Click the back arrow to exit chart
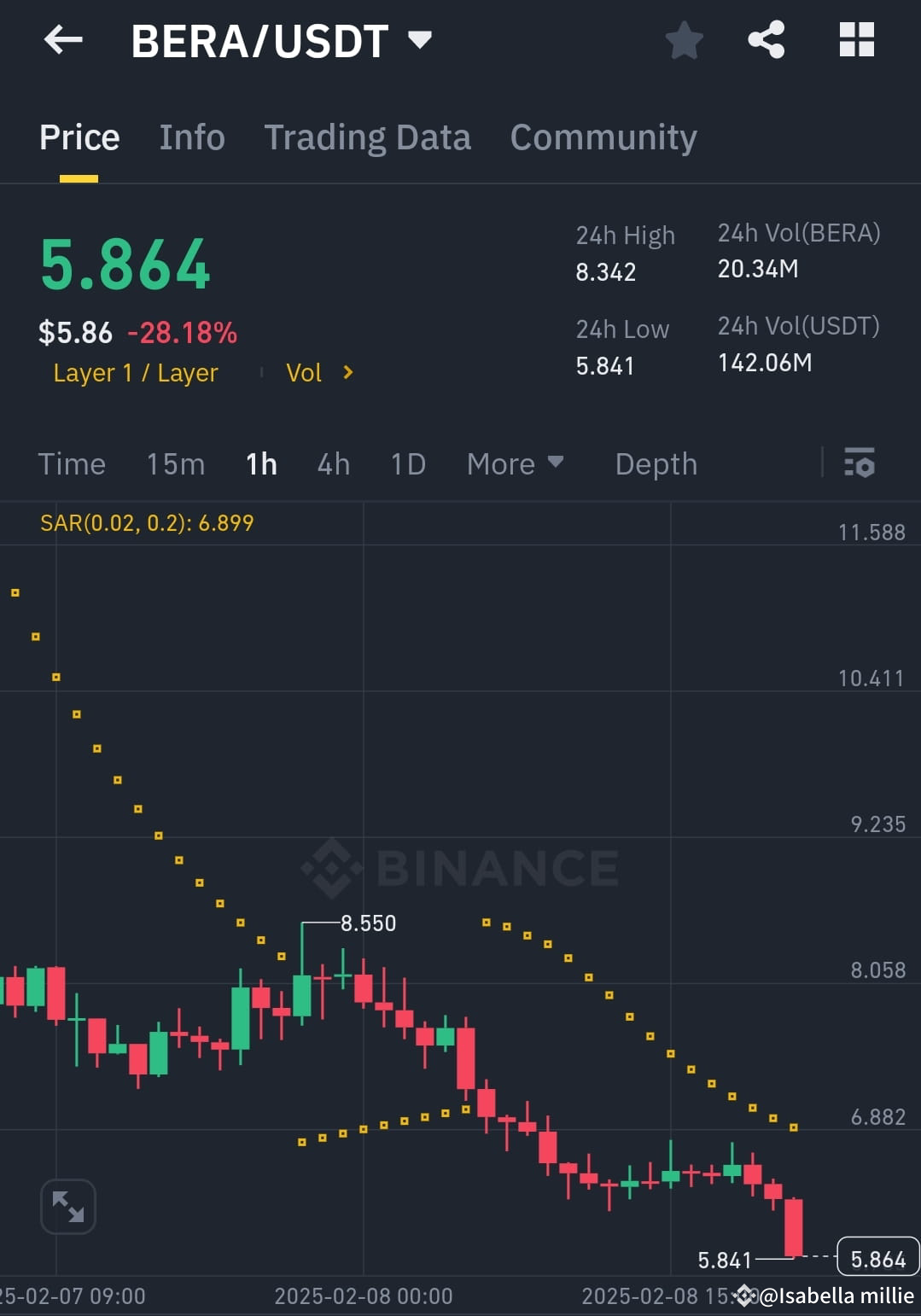The width and height of the screenshot is (921, 1316). click(63, 39)
